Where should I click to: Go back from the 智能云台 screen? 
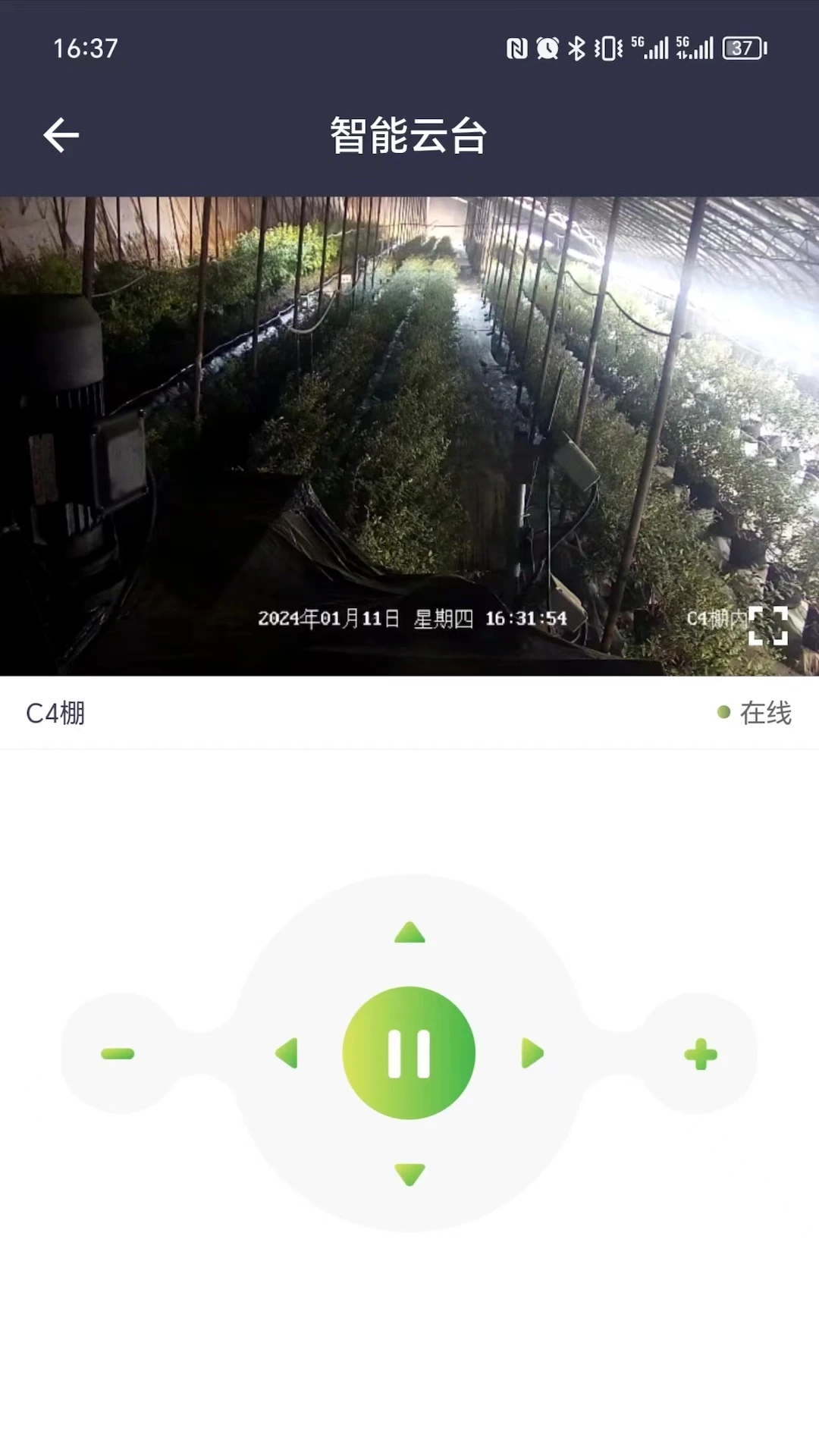pyautogui.click(x=61, y=136)
